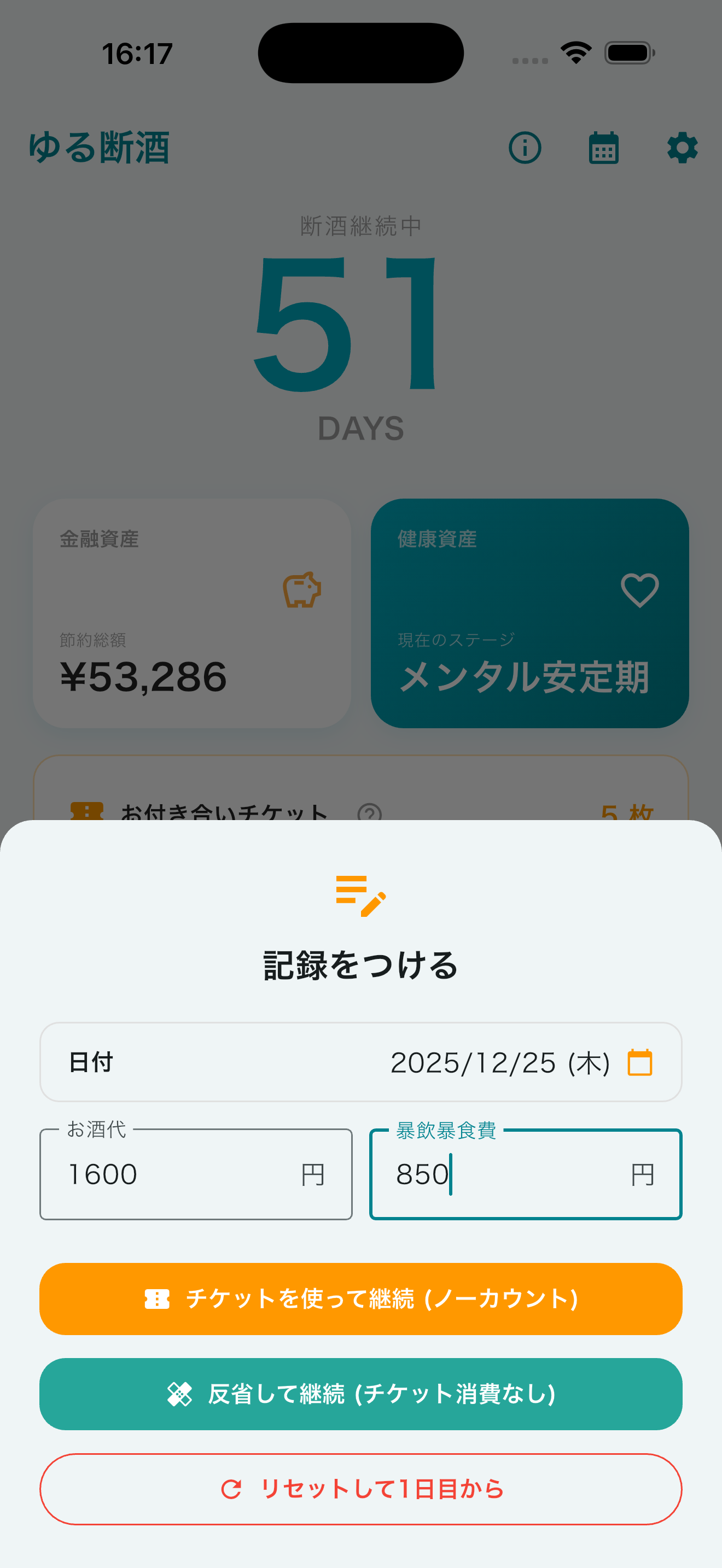This screenshot has width=722, height=1568.
Task: Open the date picker row showing 2025/12/25
Action: click(360, 1062)
